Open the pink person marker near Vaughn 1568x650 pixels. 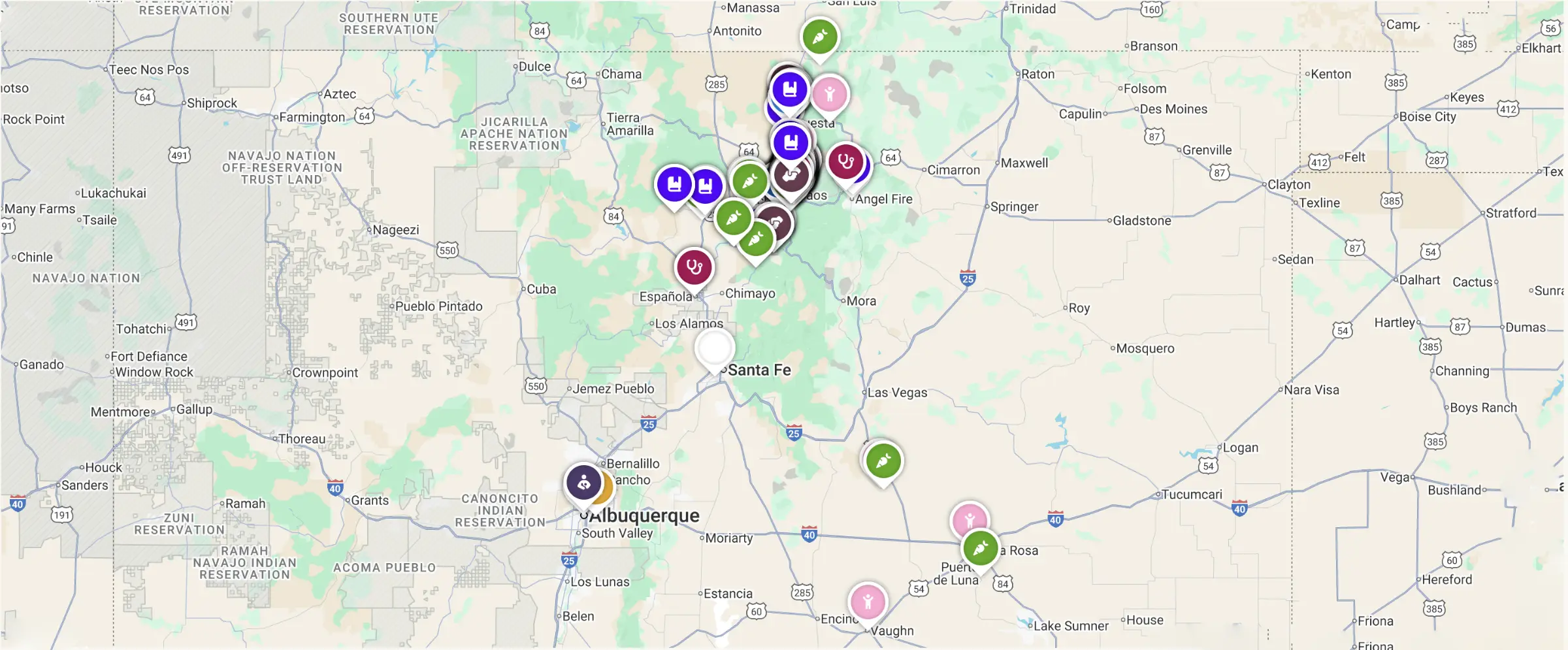(868, 601)
